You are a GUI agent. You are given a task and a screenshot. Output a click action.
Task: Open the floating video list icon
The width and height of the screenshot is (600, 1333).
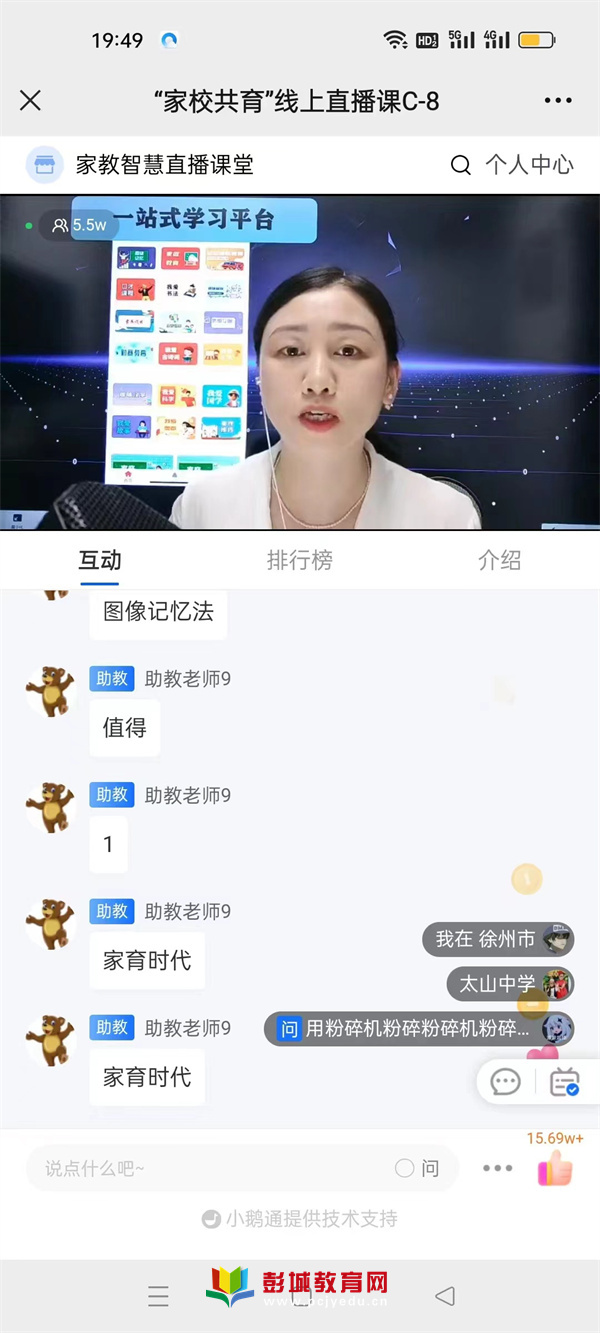click(x=565, y=1082)
